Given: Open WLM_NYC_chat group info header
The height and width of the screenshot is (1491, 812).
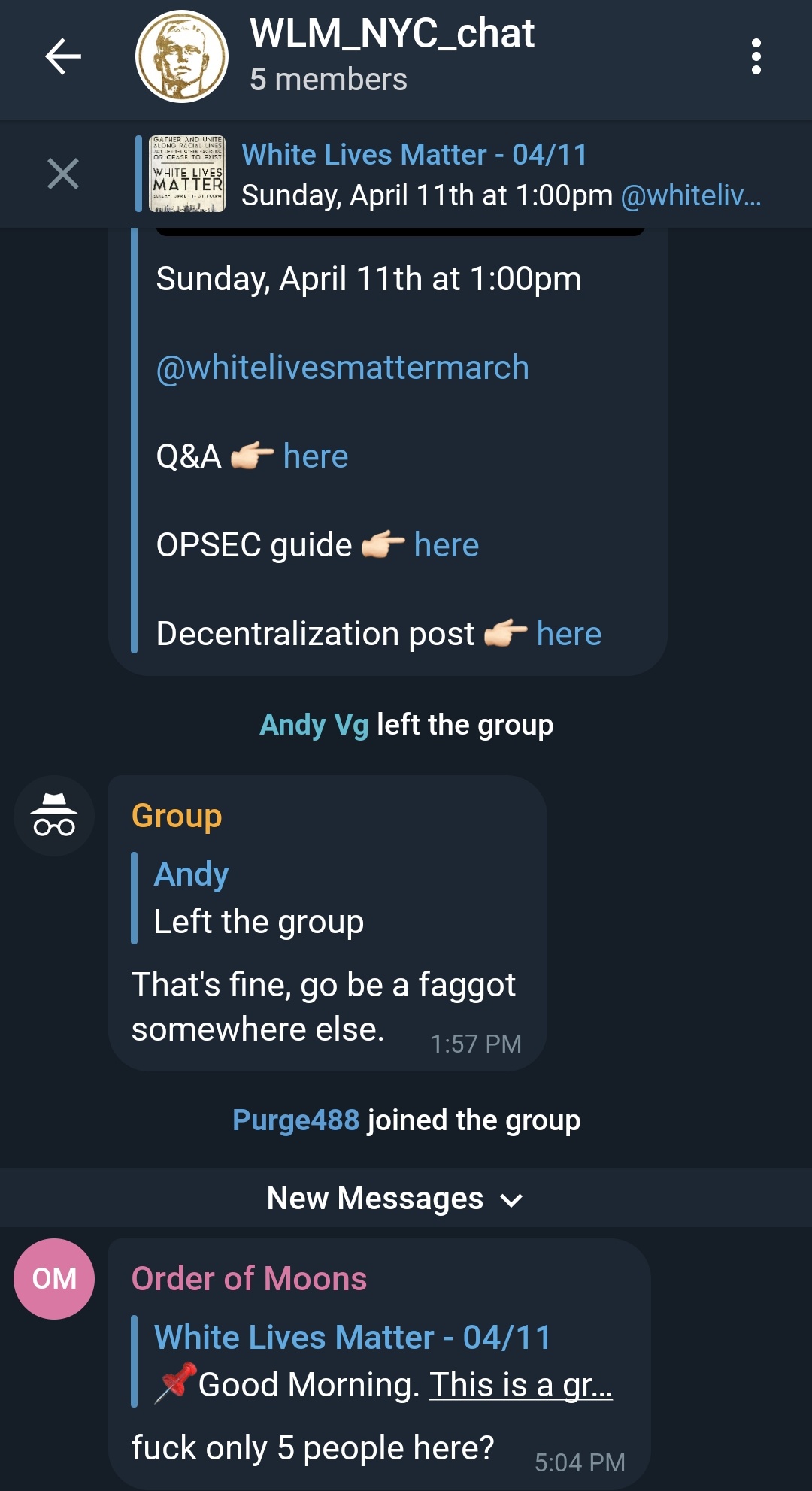Looking at the screenshot, I should (392, 56).
